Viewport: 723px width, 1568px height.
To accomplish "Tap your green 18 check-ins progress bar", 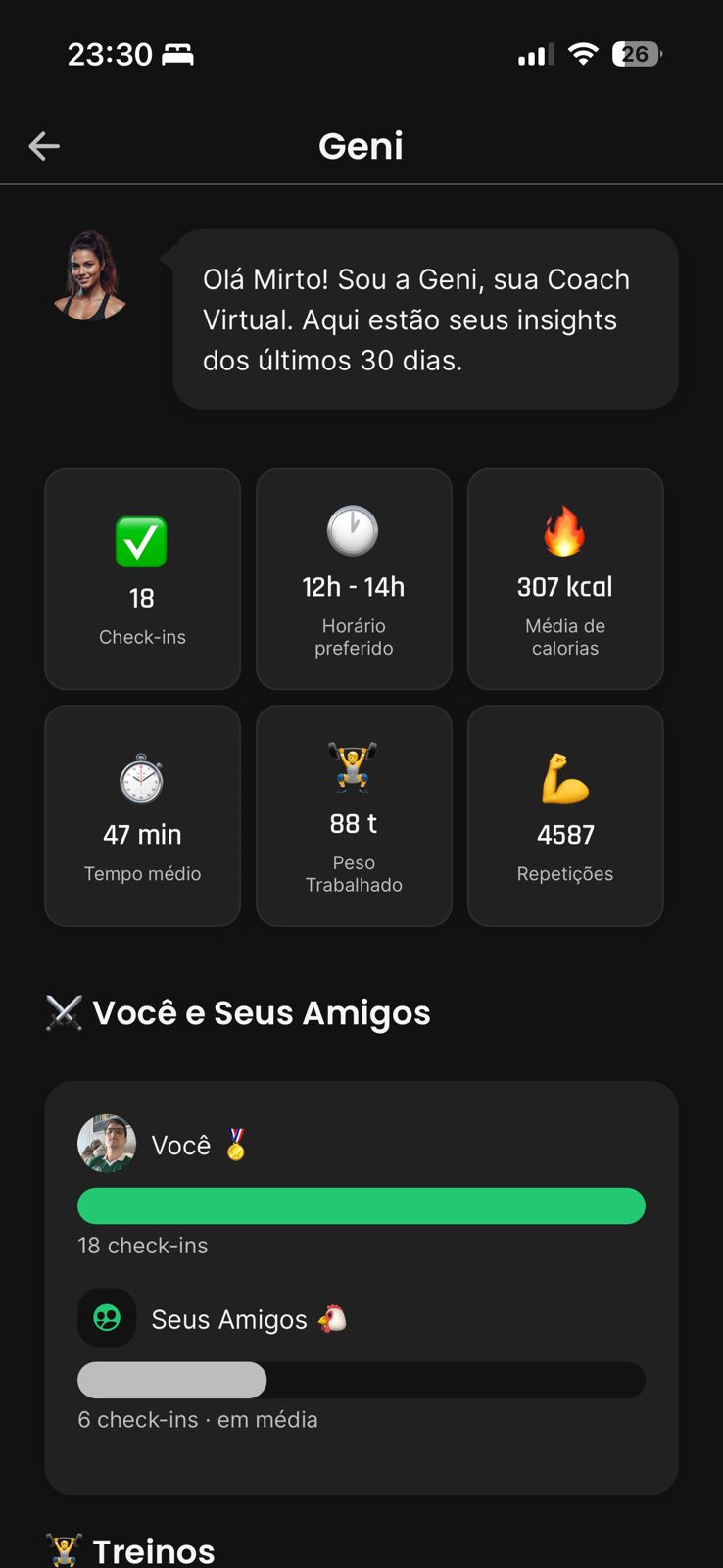I will click(x=361, y=1205).
